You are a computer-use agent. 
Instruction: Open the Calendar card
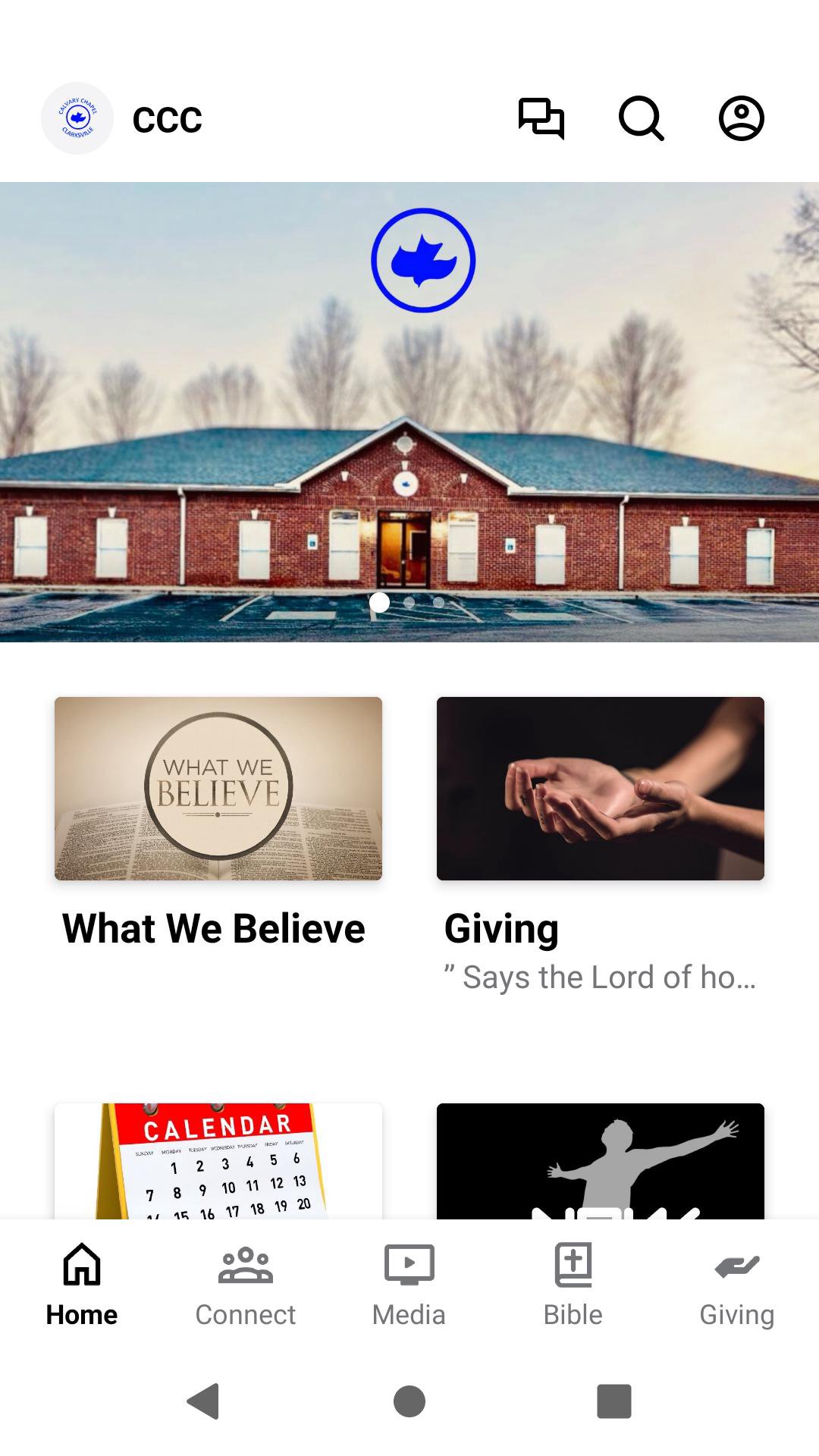[x=218, y=1160]
